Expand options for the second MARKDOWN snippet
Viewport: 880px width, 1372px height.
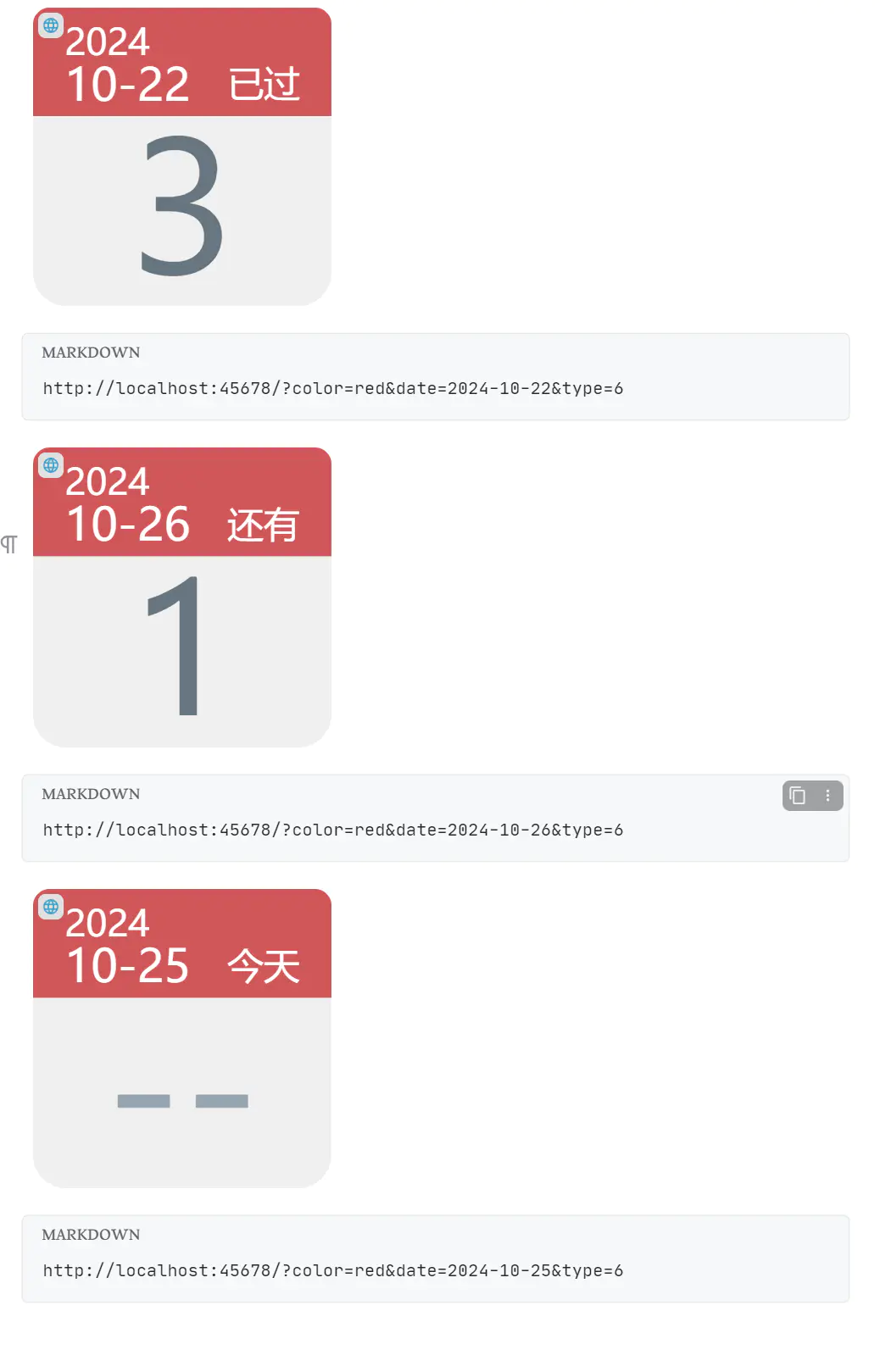point(827,796)
